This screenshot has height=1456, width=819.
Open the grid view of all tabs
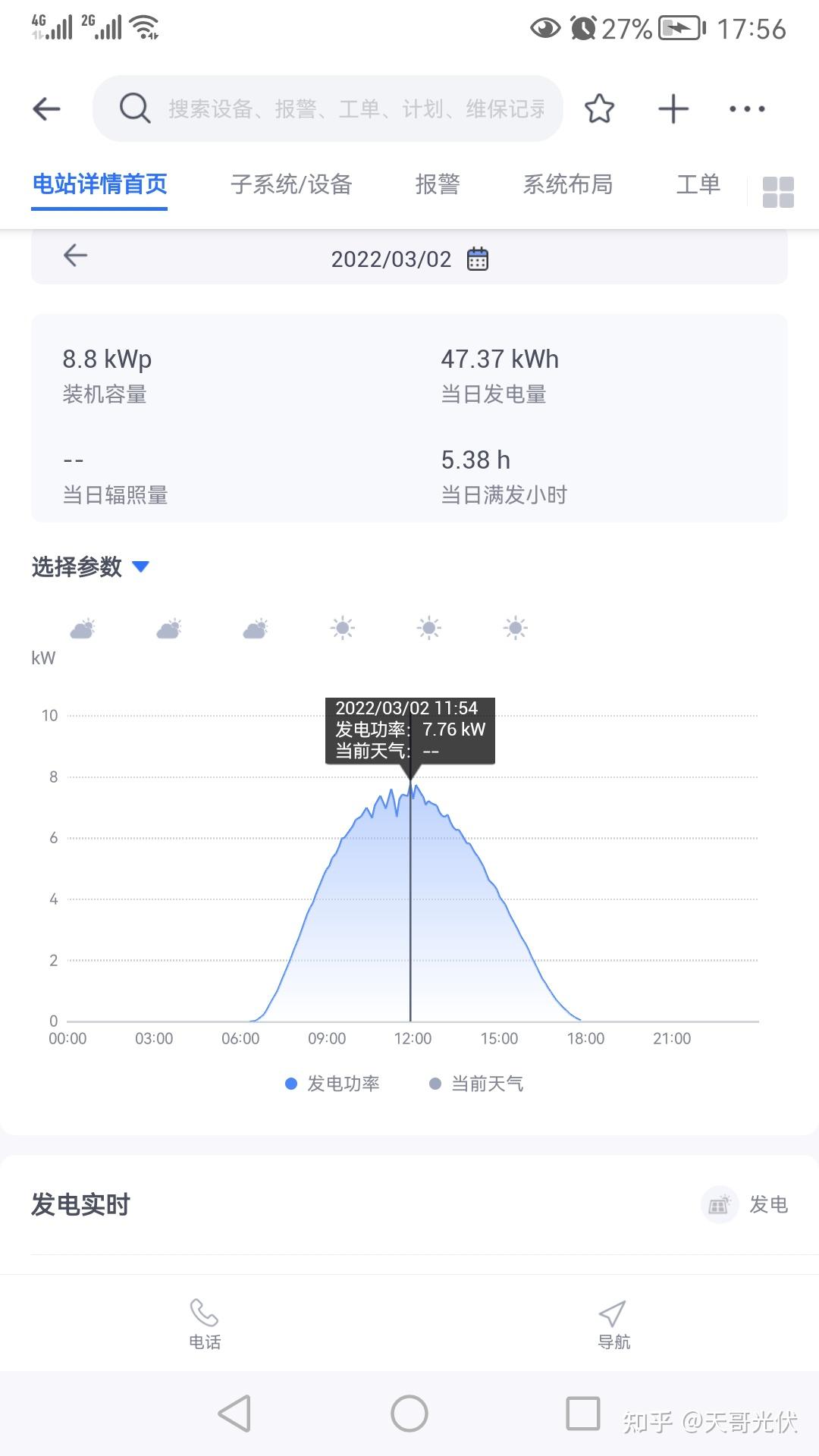[x=778, y=192]
